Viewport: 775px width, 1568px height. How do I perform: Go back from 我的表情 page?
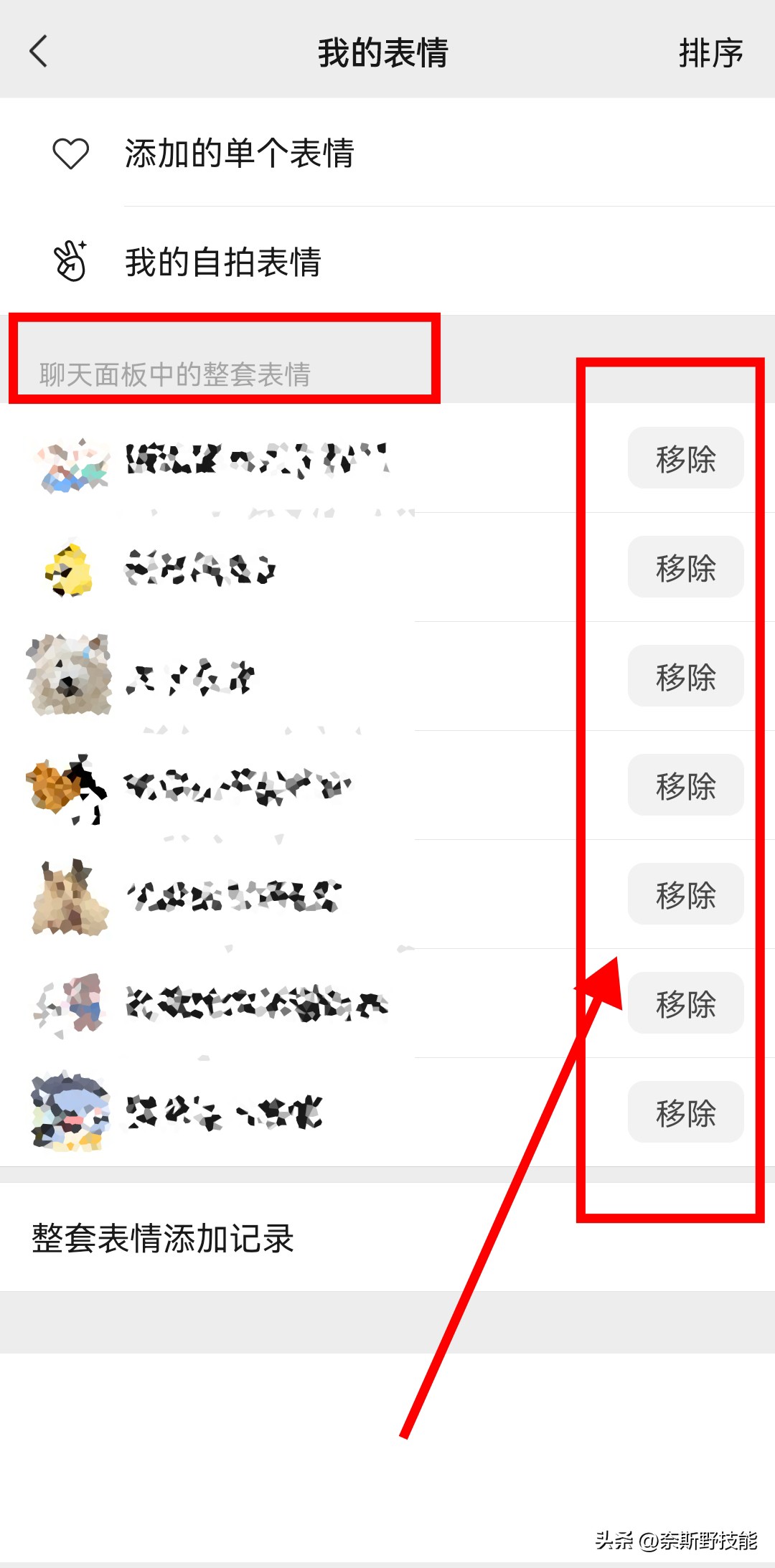(x=39, y=52)
